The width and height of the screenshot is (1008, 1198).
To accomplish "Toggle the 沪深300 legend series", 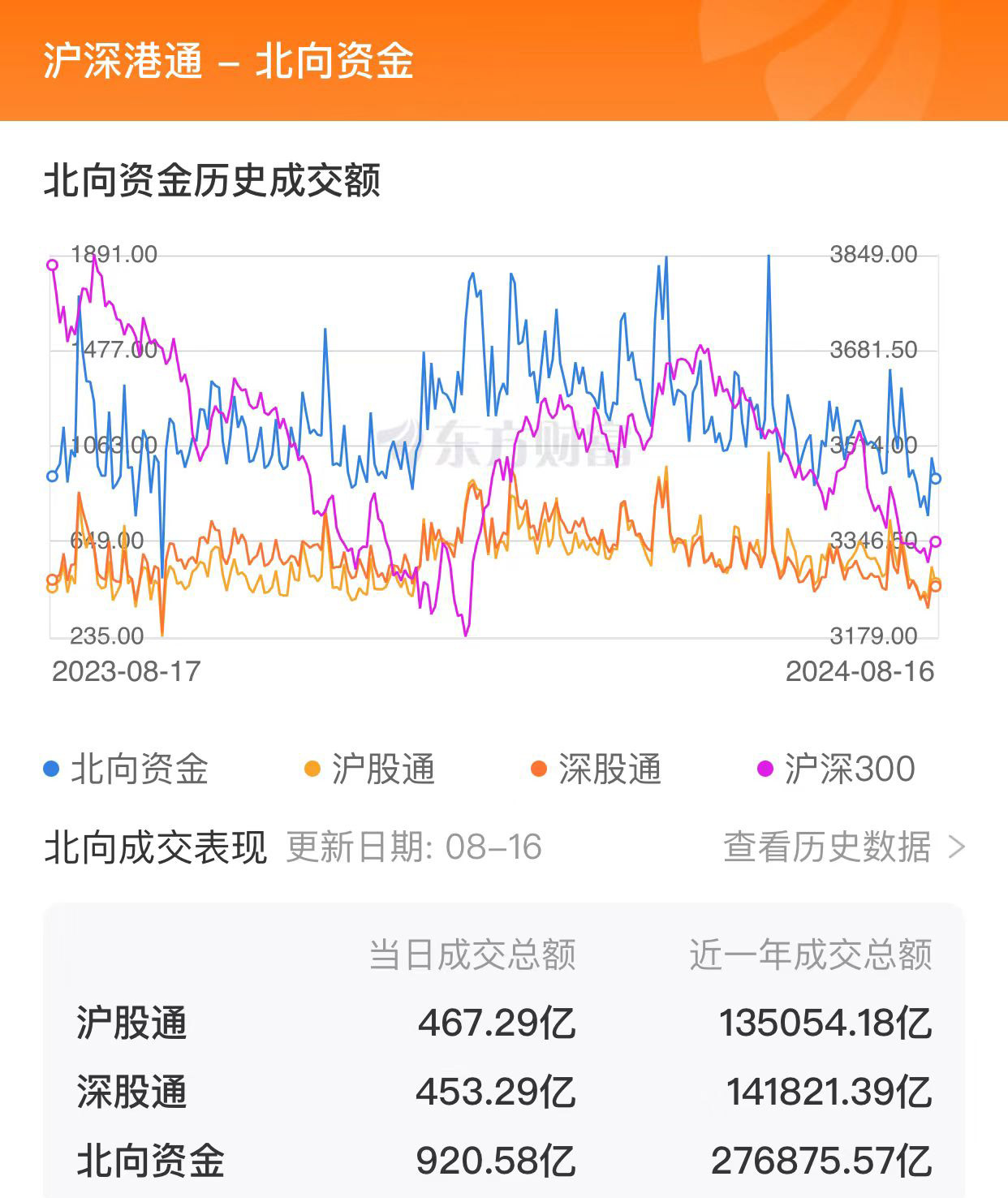I will 836,769.
